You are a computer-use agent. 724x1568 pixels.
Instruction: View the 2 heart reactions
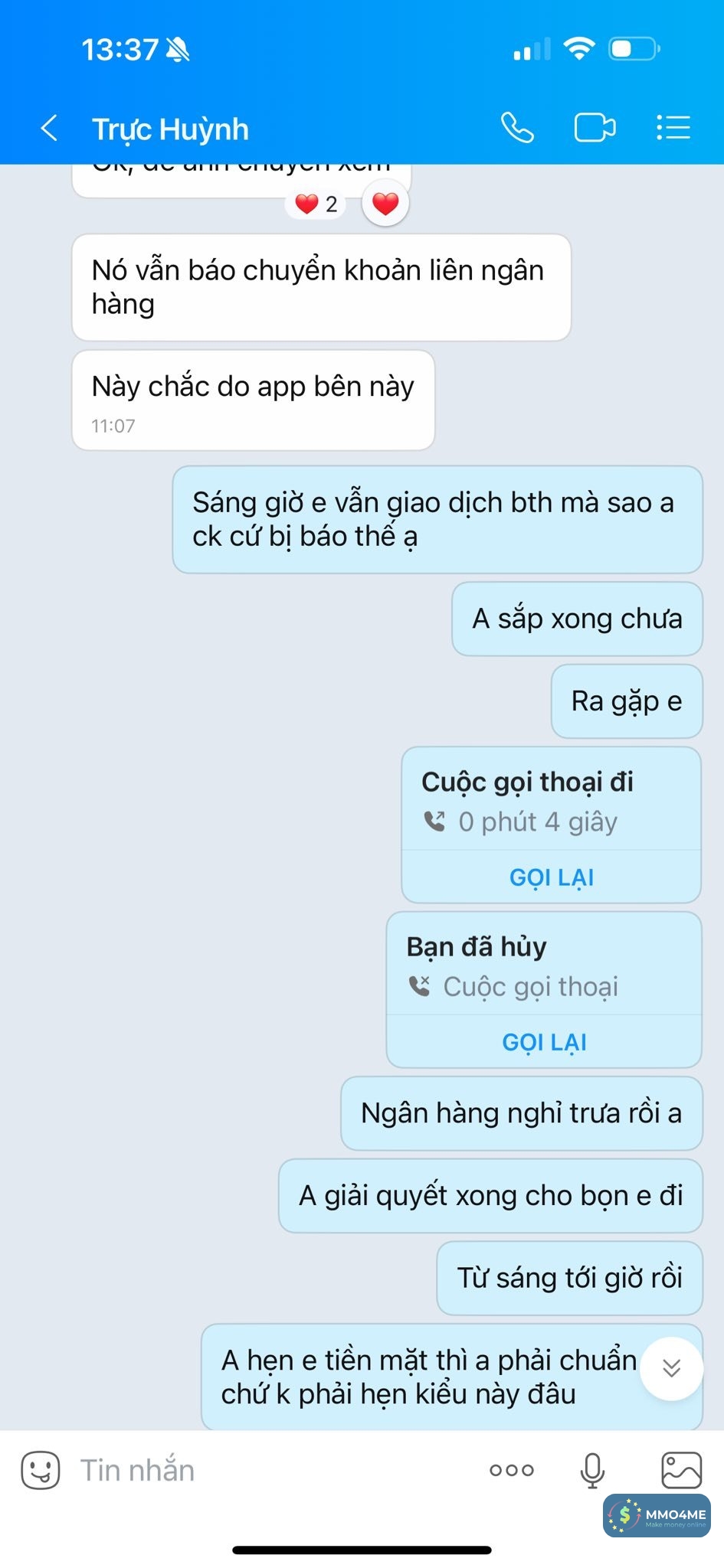(x=316, y=204)
